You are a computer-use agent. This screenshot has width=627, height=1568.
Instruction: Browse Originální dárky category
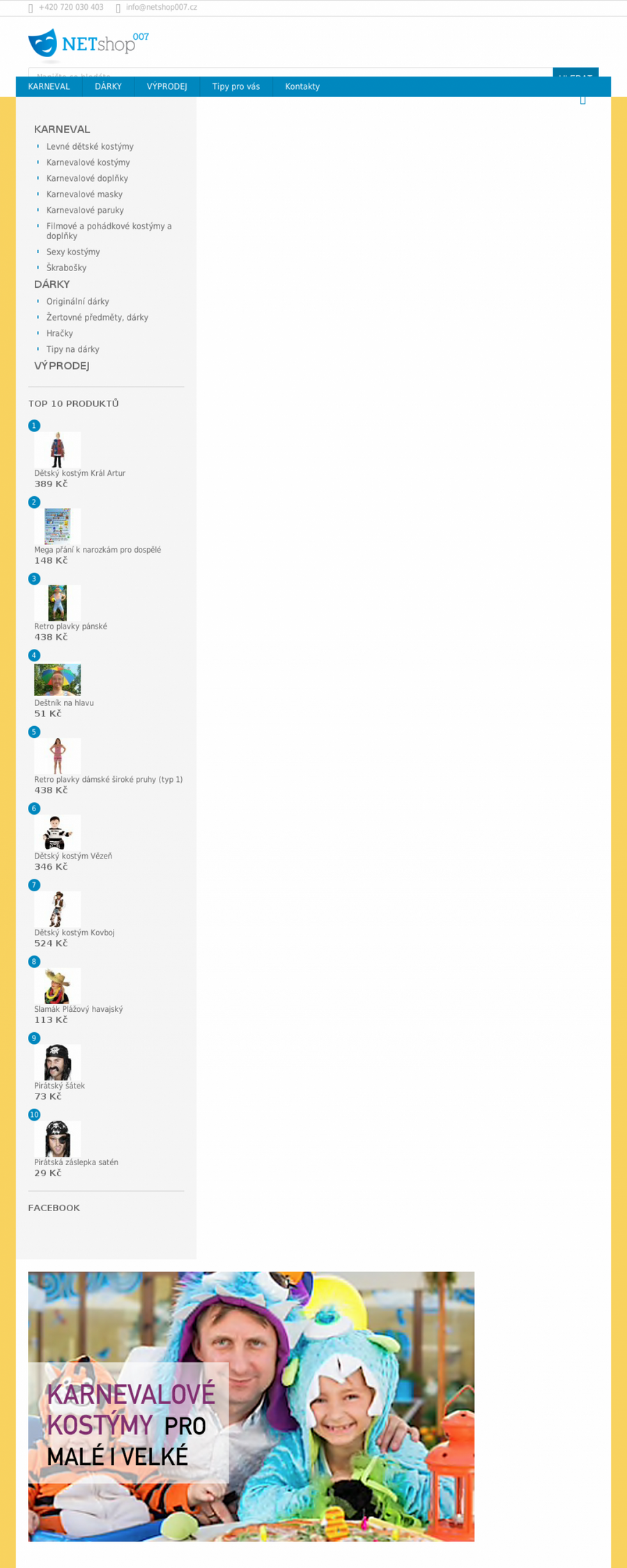[77, 302]
